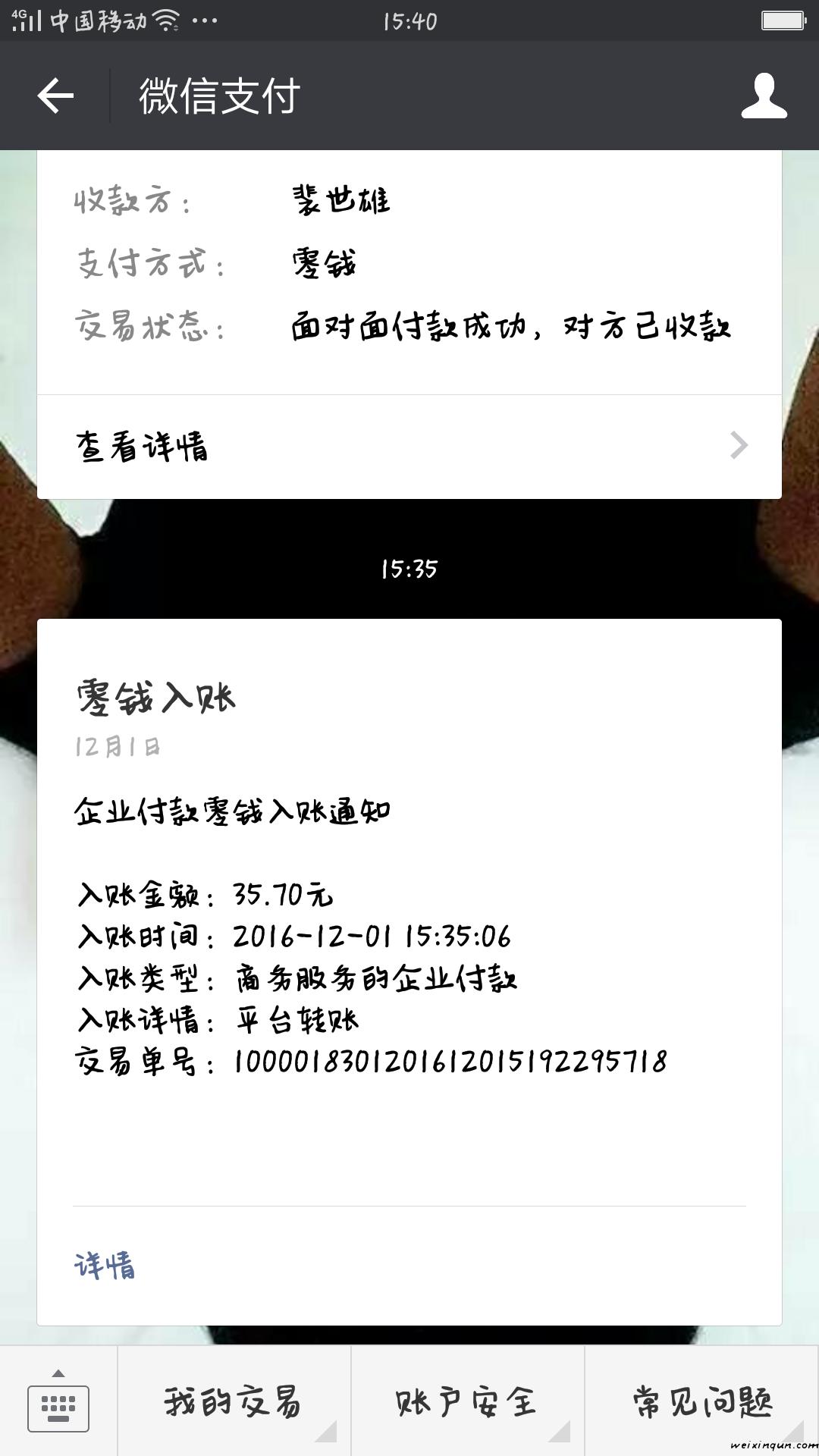
Task: Open the 我的交易 menu
Action: tap(234, 1401)
